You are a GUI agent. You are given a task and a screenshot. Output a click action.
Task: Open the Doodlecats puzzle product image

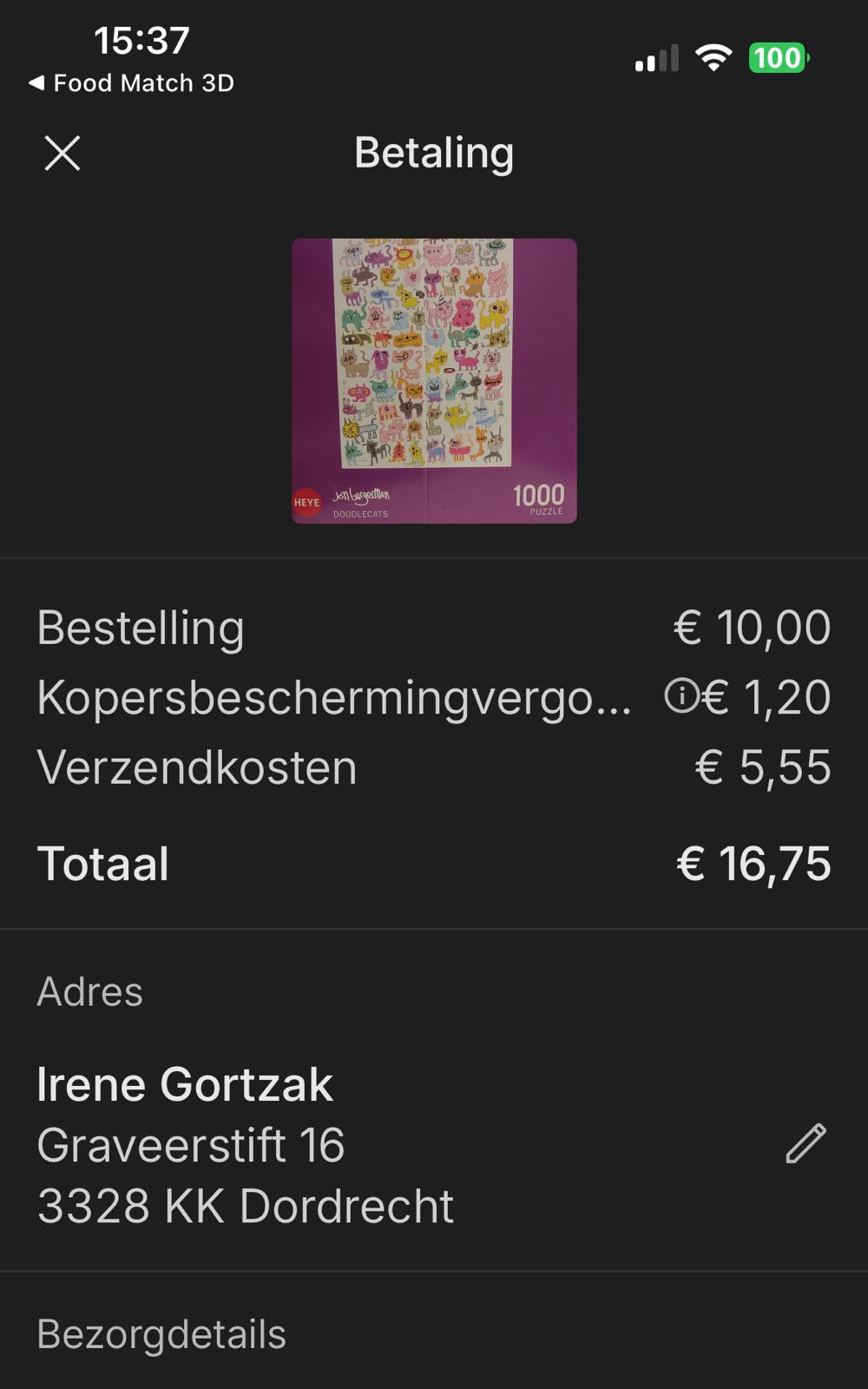tap(434, 381)
